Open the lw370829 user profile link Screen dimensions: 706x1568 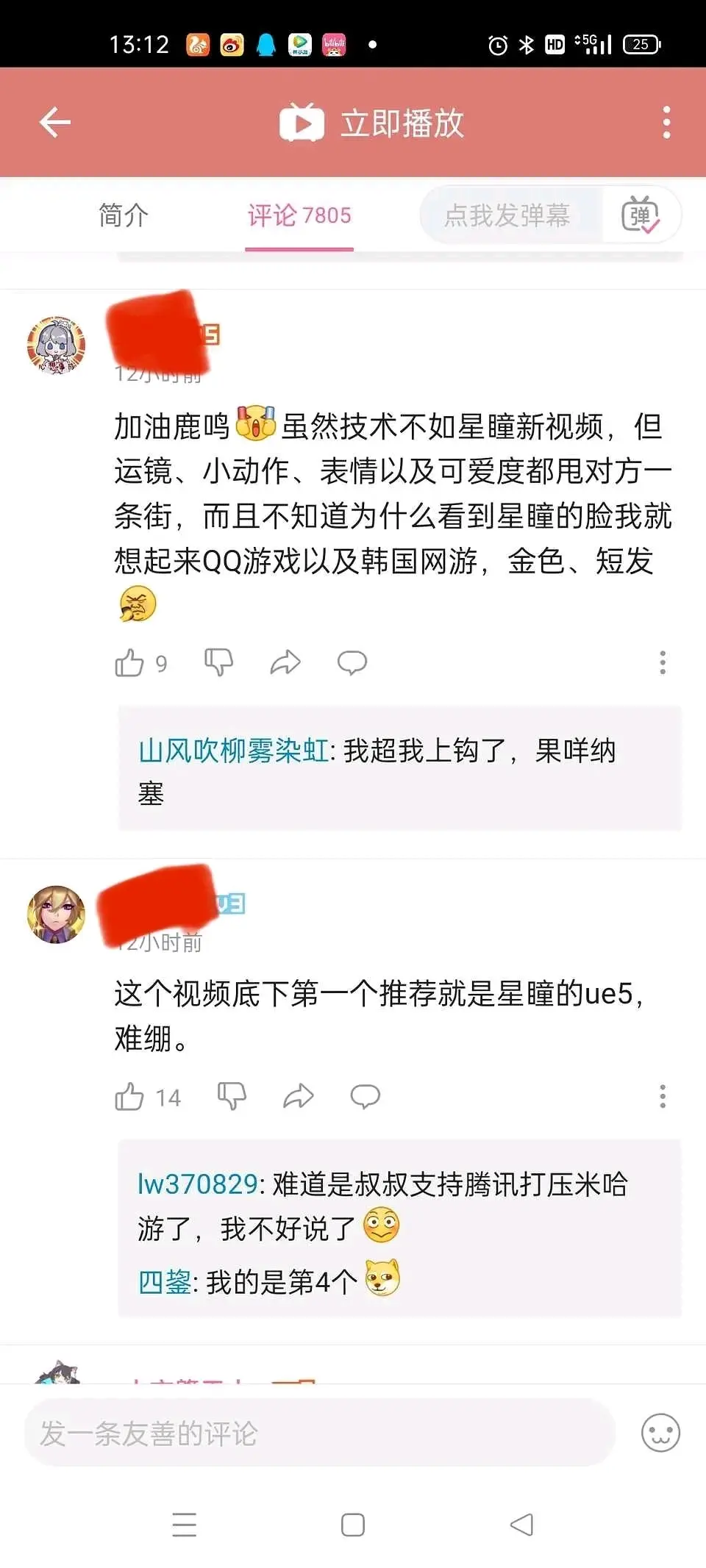[197, 1184]
